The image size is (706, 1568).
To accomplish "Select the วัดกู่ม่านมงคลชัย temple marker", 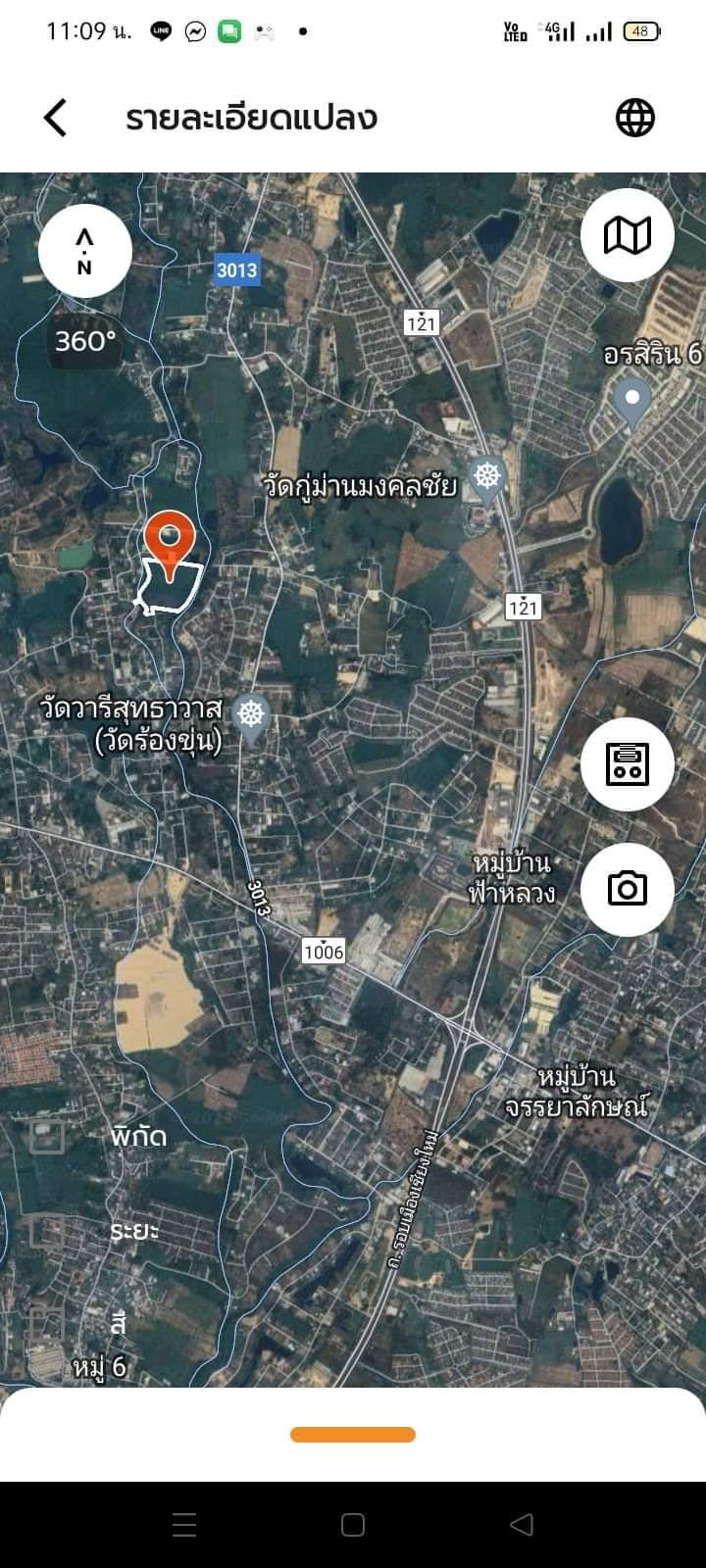I will (487, 480).
